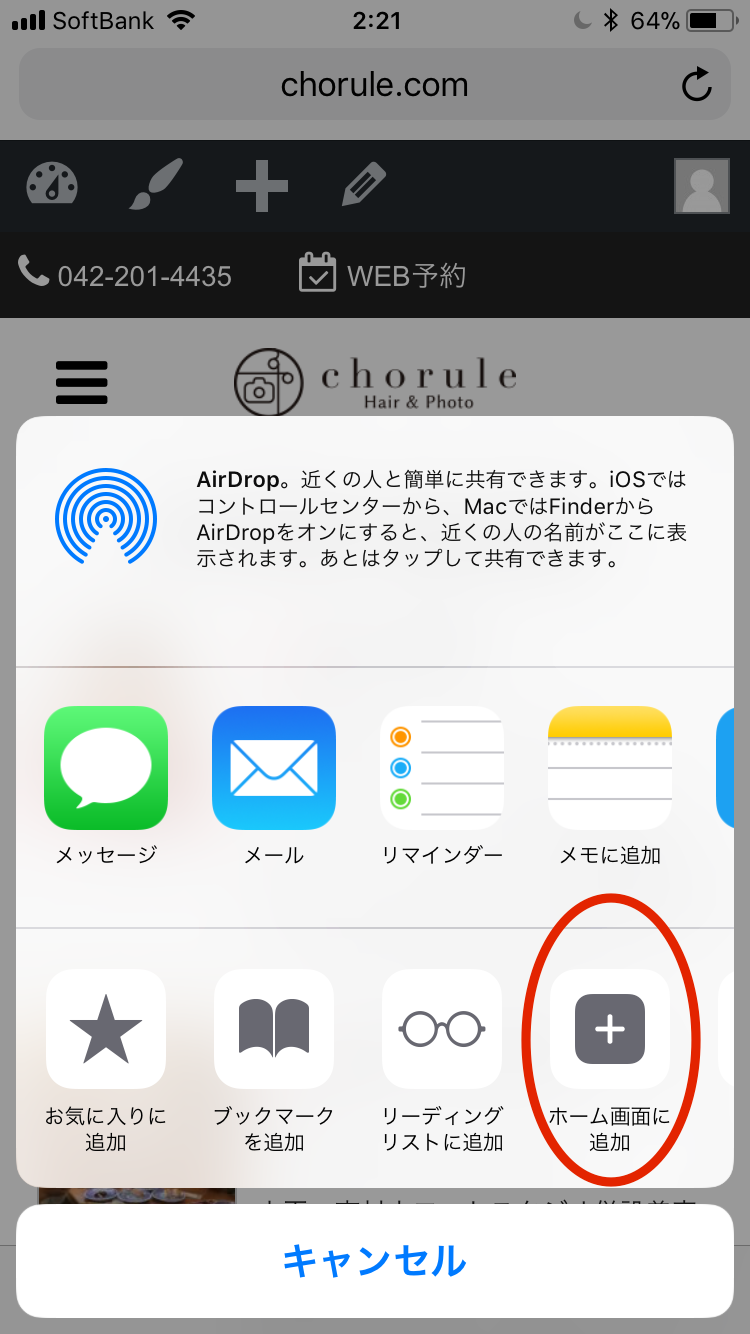The height and width of the screenshot is (1334, 750).
Task: Dismiss share sheet with キャンセル
Action: coord(375,1261)
